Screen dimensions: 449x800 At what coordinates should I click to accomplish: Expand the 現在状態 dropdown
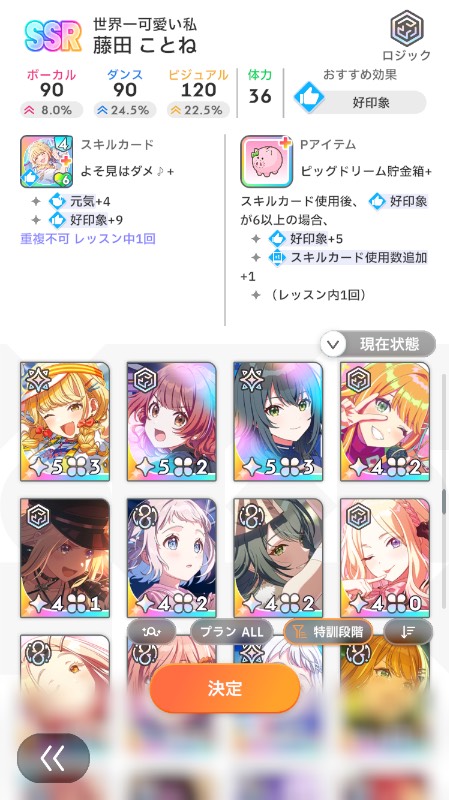click(x=378, y=344)
